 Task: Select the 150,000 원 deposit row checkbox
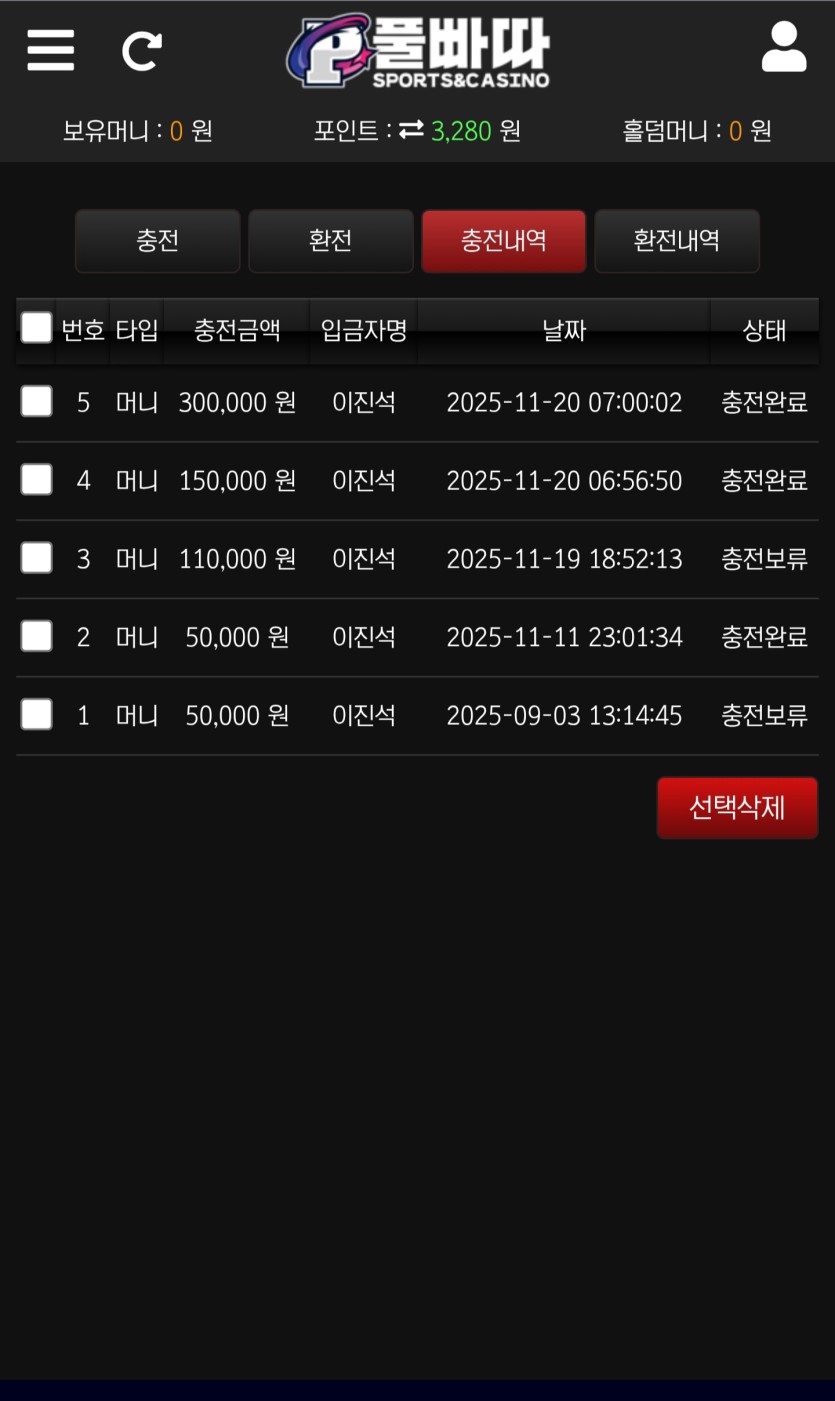click(36, 480)
